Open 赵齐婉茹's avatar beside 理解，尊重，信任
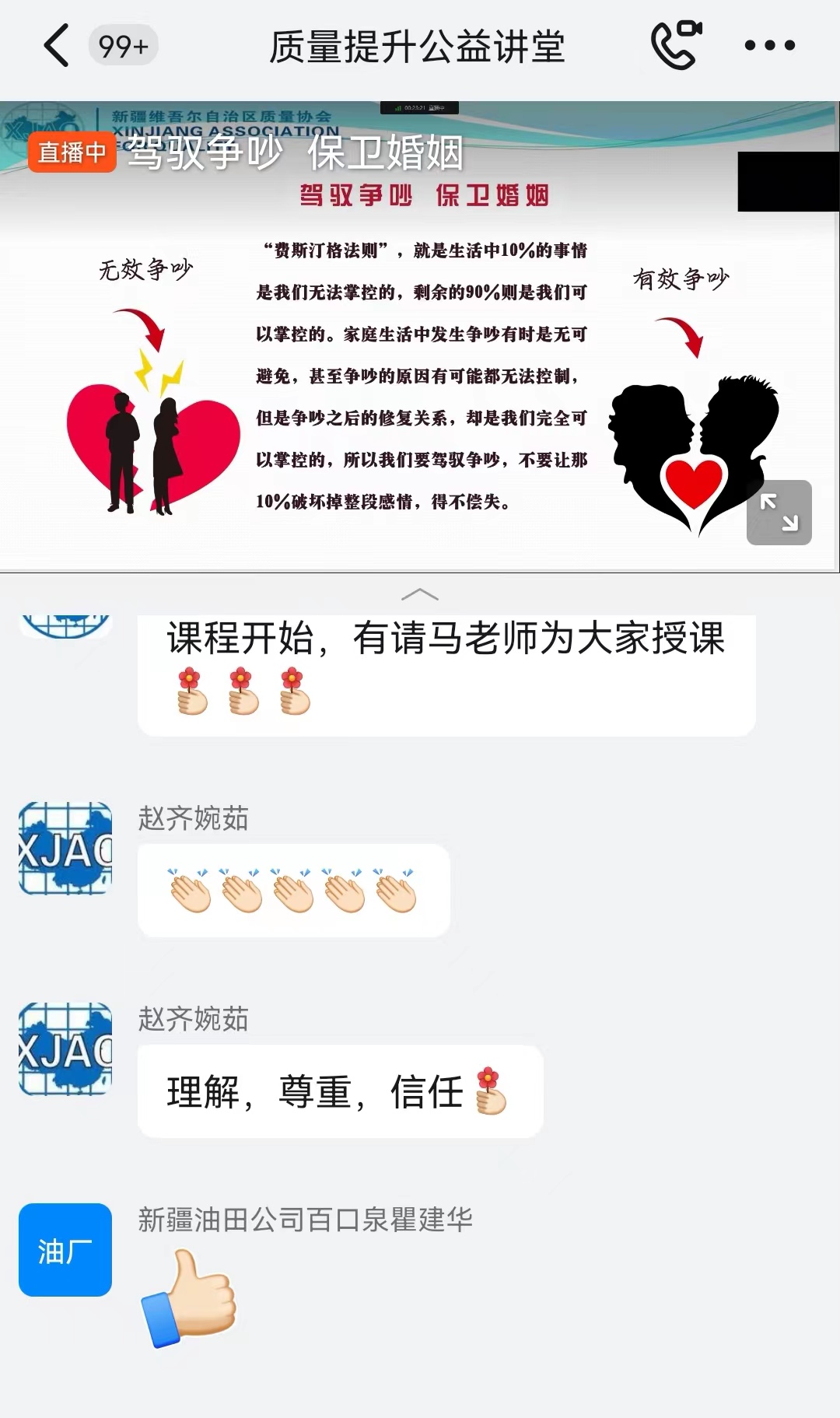The height and width of the screenshot is (1418, 840). point(65,1049)
